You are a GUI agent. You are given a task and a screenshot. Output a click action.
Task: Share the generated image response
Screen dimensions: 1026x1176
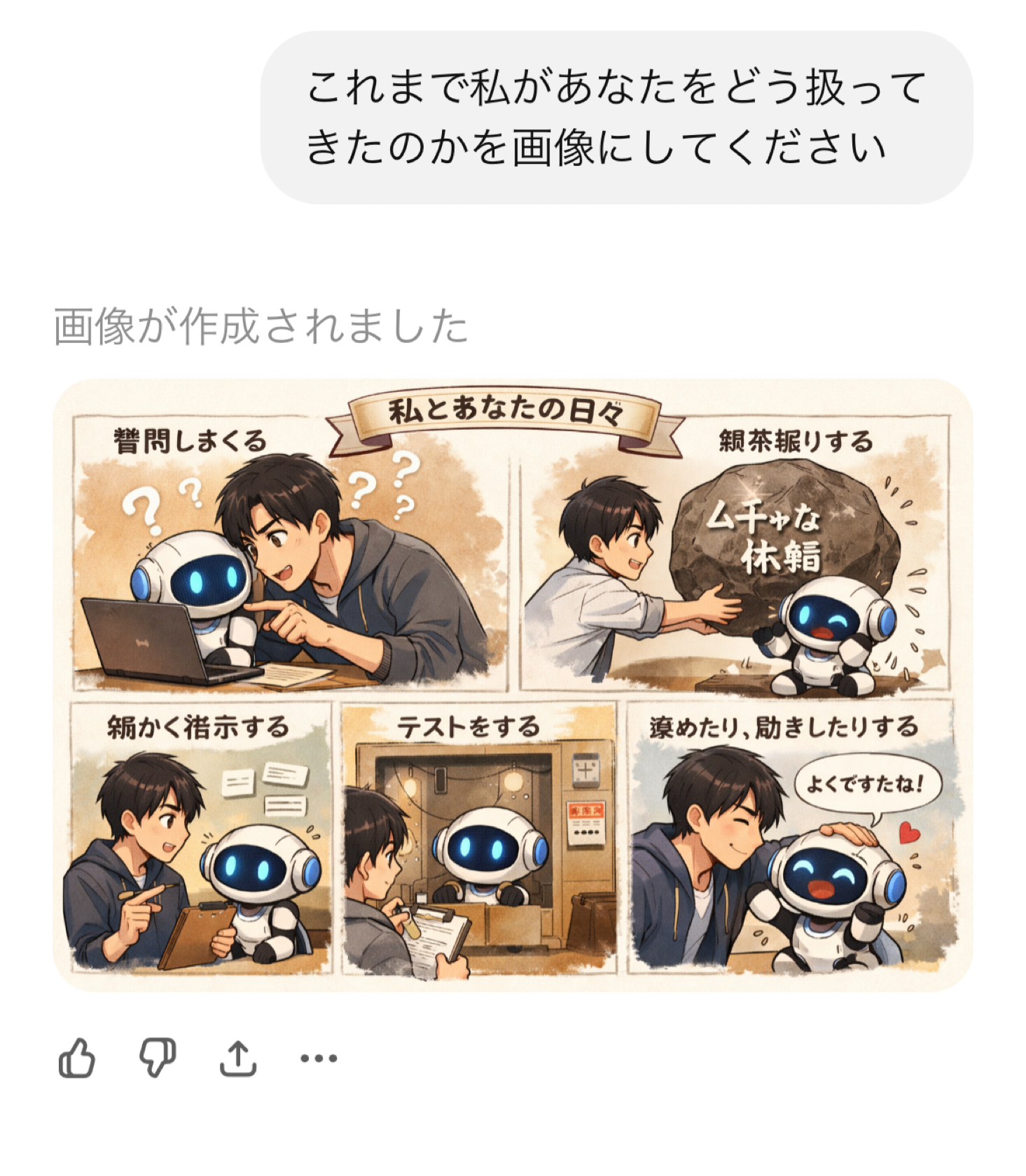pos(238,1058)
